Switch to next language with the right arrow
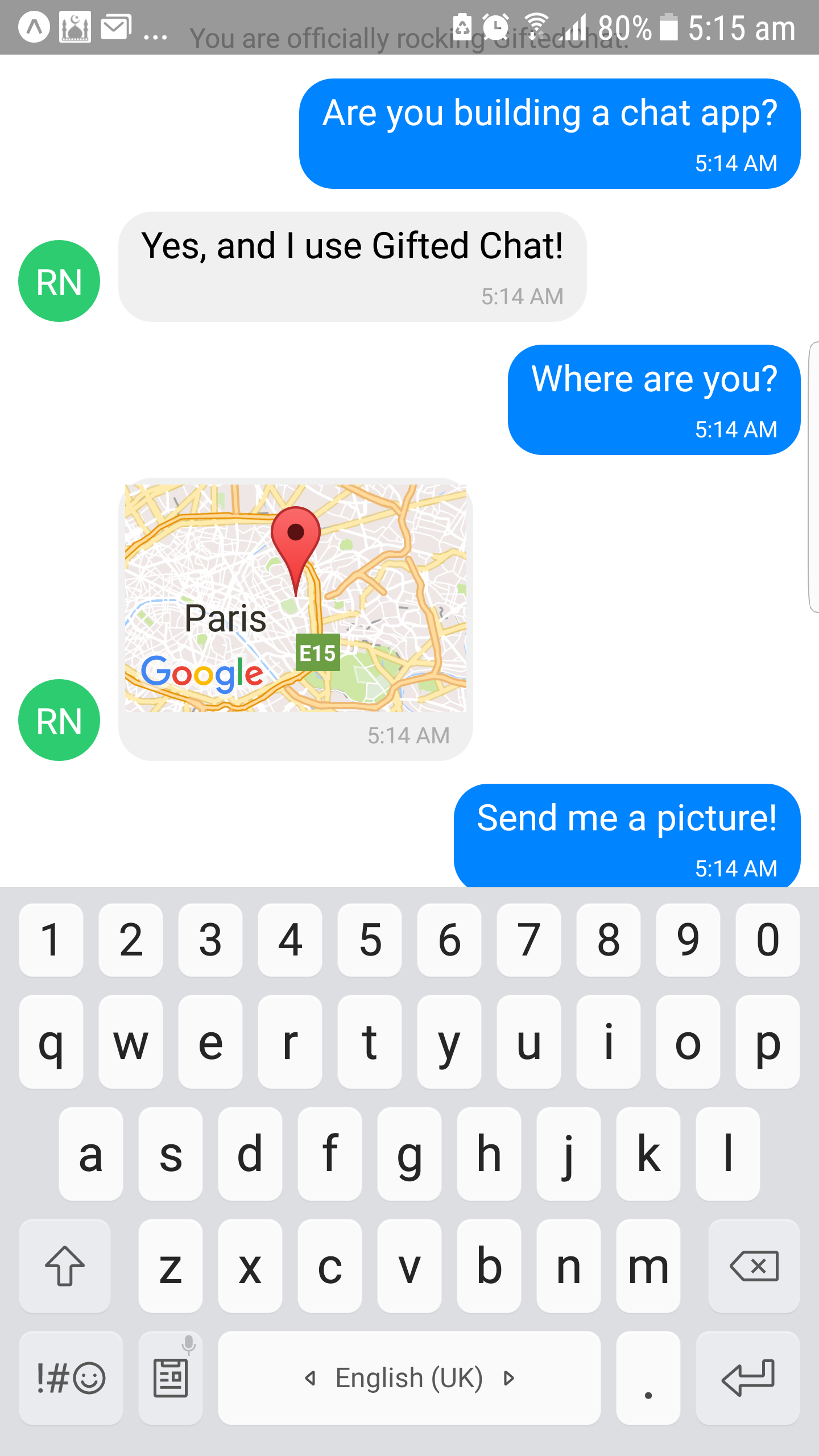 click(508, 1377)
